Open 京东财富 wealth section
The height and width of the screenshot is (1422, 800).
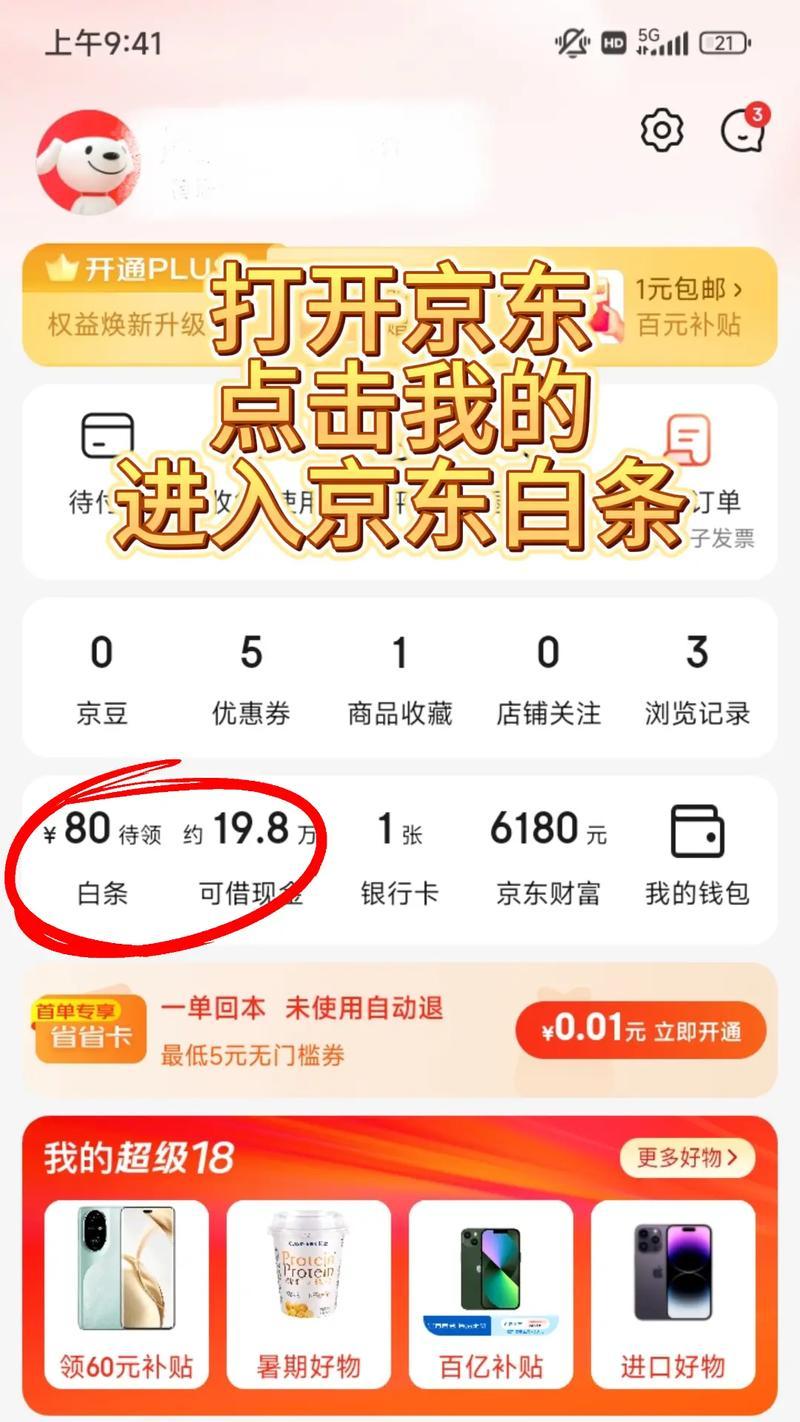548,858
